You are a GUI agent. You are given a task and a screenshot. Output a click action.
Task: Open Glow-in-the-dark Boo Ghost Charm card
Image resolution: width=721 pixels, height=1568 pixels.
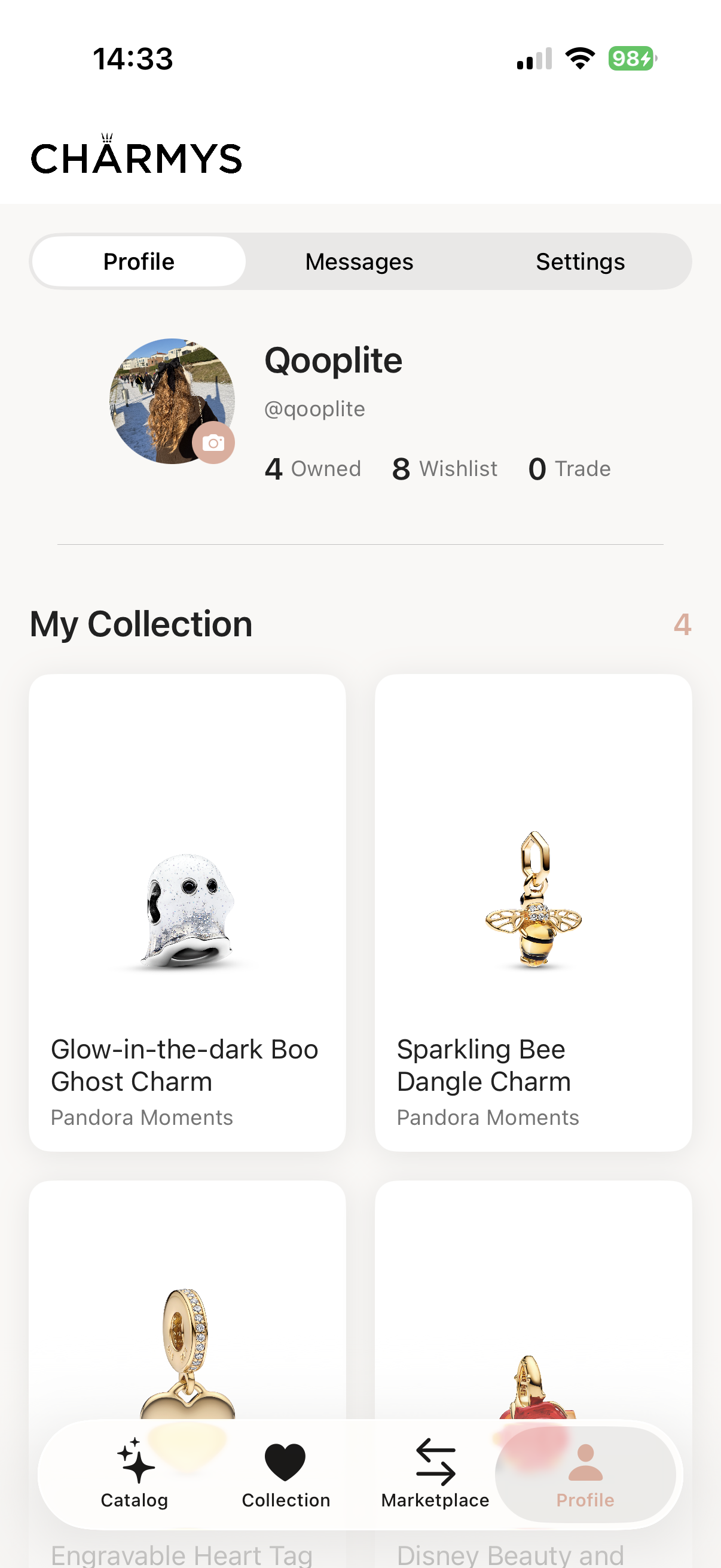[187, 912]
